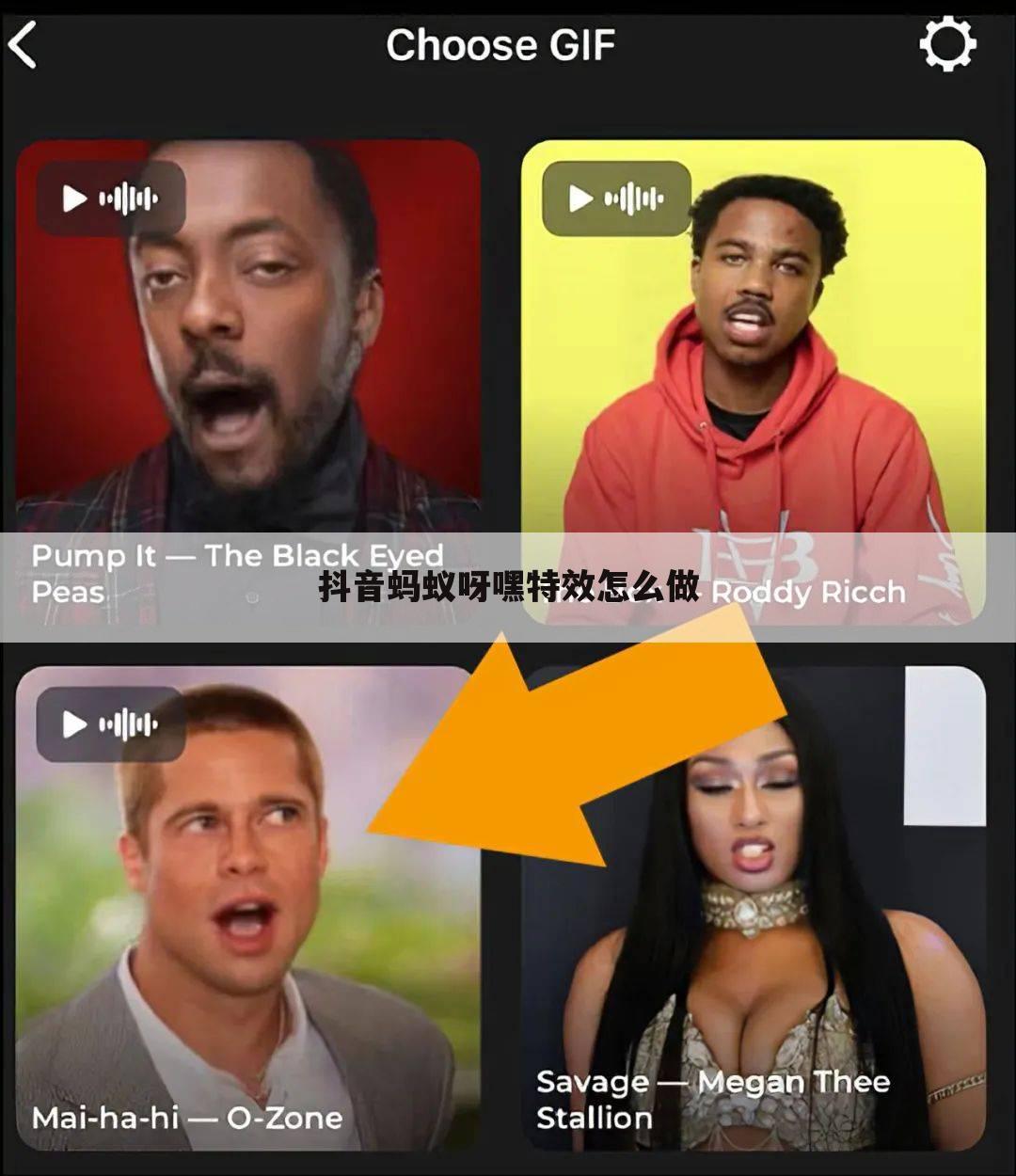Go back from Choose GIF
This screenshot has width=1016, height=1176.
pos(24,45)
